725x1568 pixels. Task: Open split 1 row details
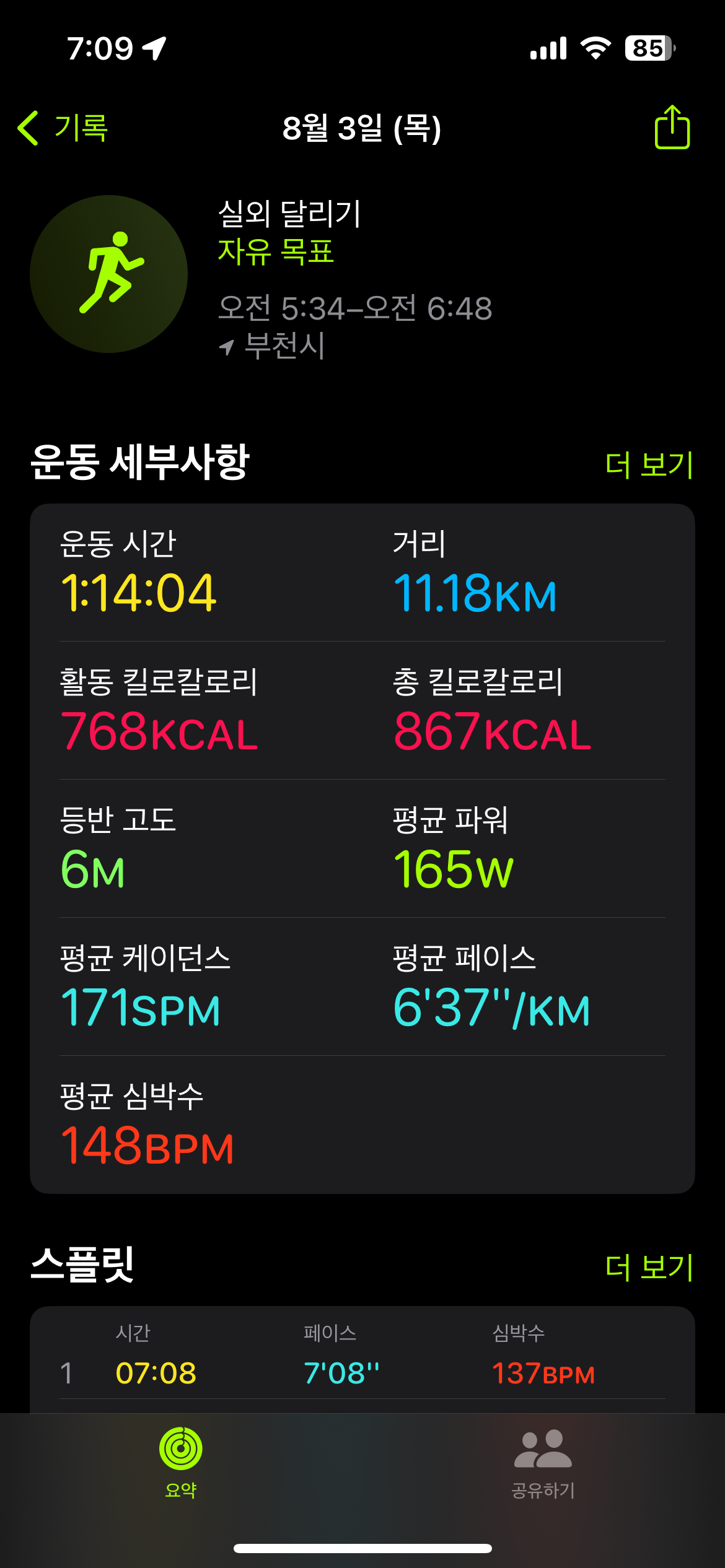pyautogui.click(x=362, y=1372)
